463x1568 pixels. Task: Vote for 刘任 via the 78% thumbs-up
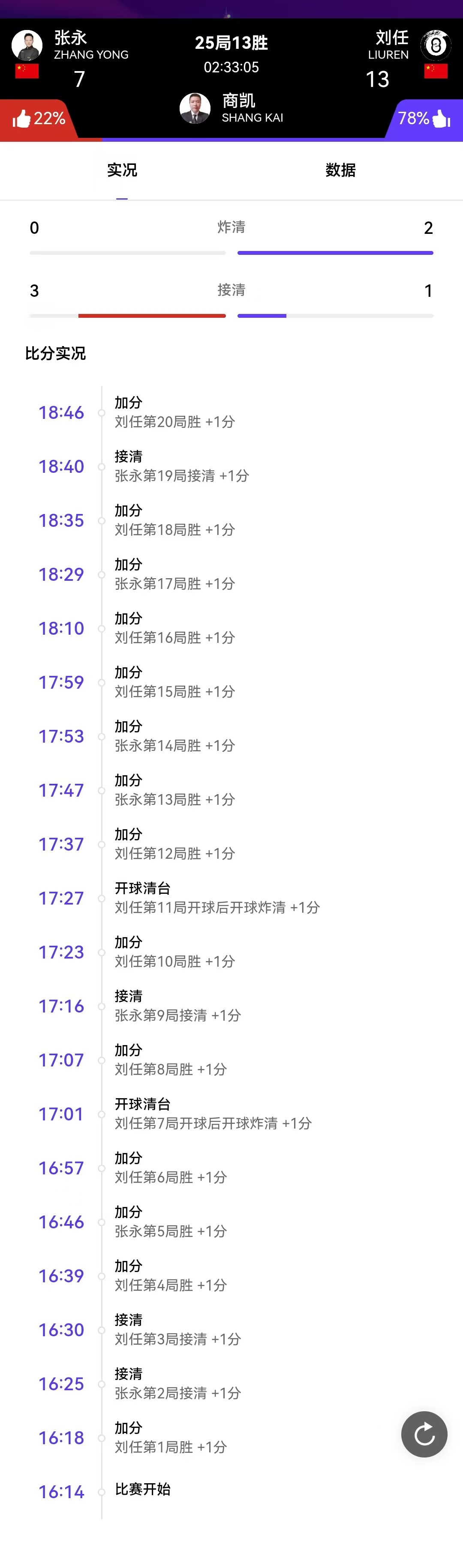coord(424,119)
